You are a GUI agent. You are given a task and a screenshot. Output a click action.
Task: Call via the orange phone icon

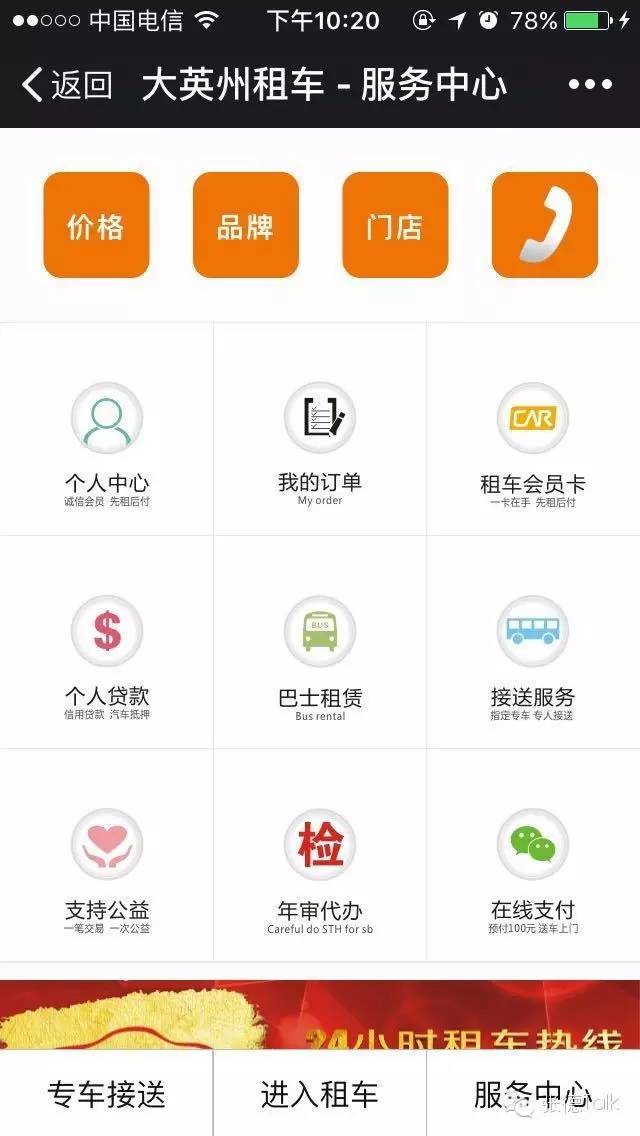[x=544, y=225]
